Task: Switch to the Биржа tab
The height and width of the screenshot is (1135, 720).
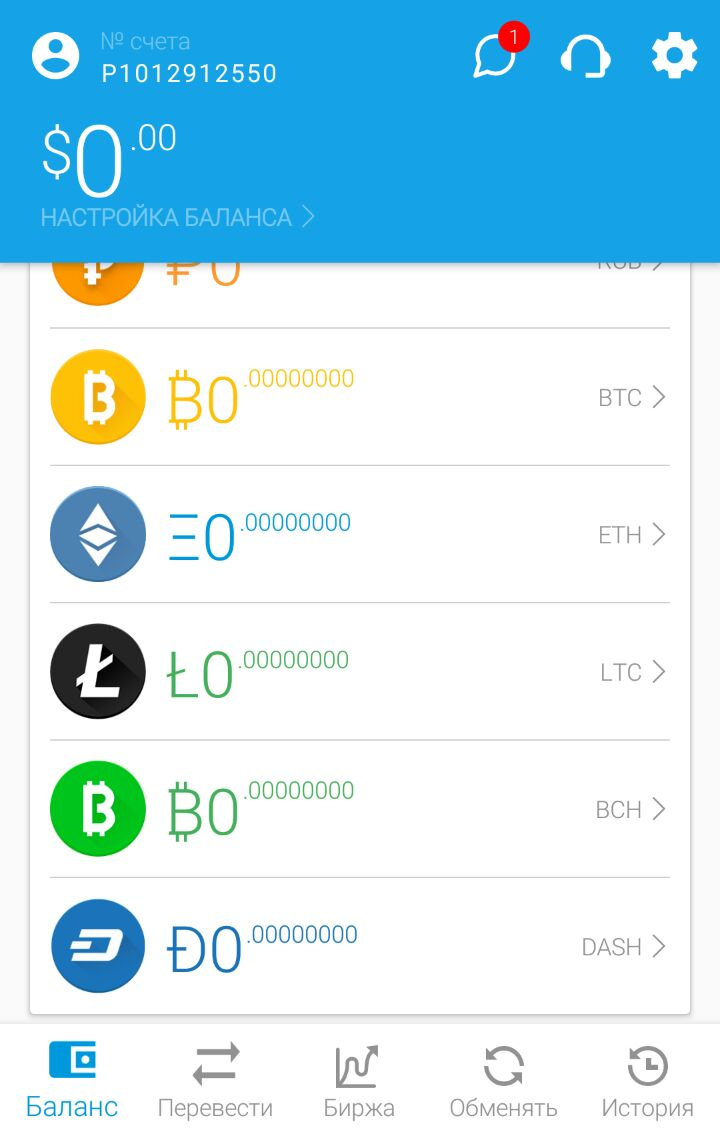Action: click(x=358, y=1081)
